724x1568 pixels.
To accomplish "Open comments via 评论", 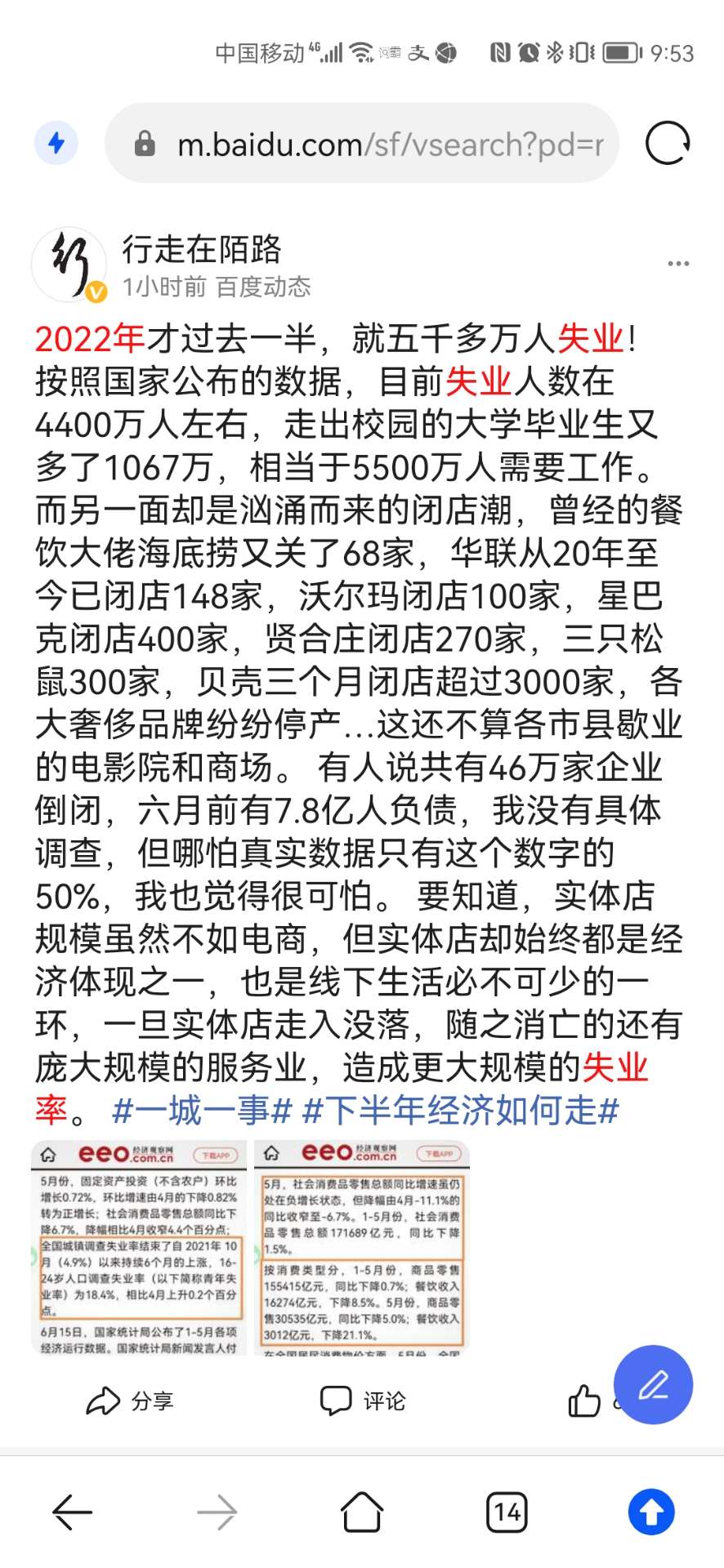I will [x=363, y=1401].
